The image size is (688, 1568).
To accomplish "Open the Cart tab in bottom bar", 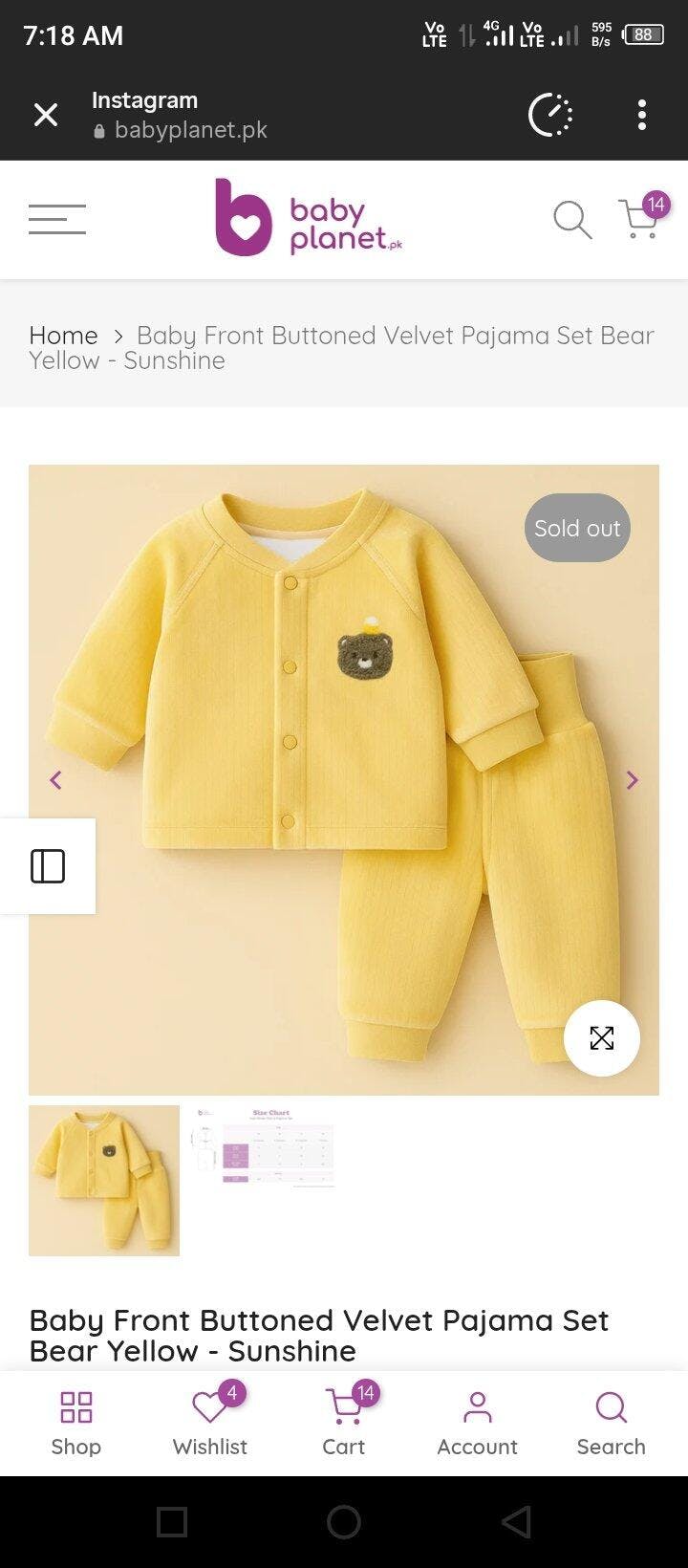I will (x=344, y=1424).
